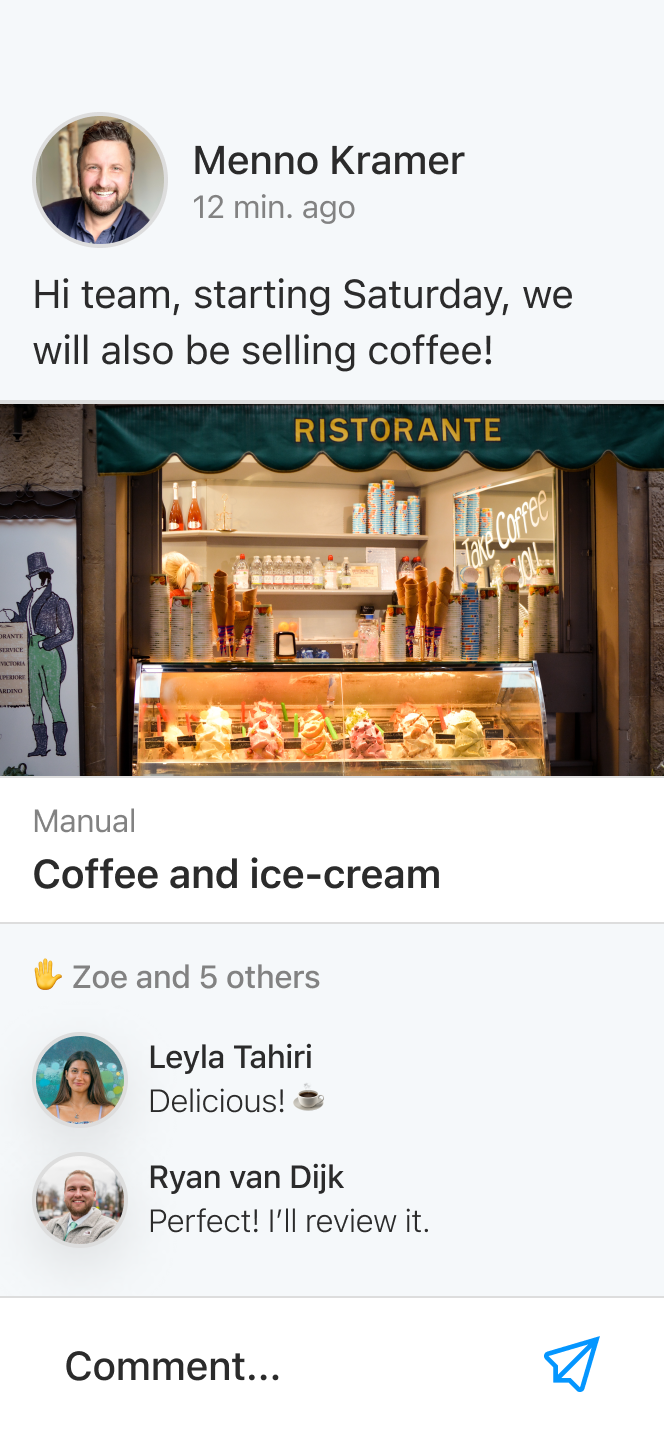Send the comment with the paper plane icon

tap(571, 1364)
